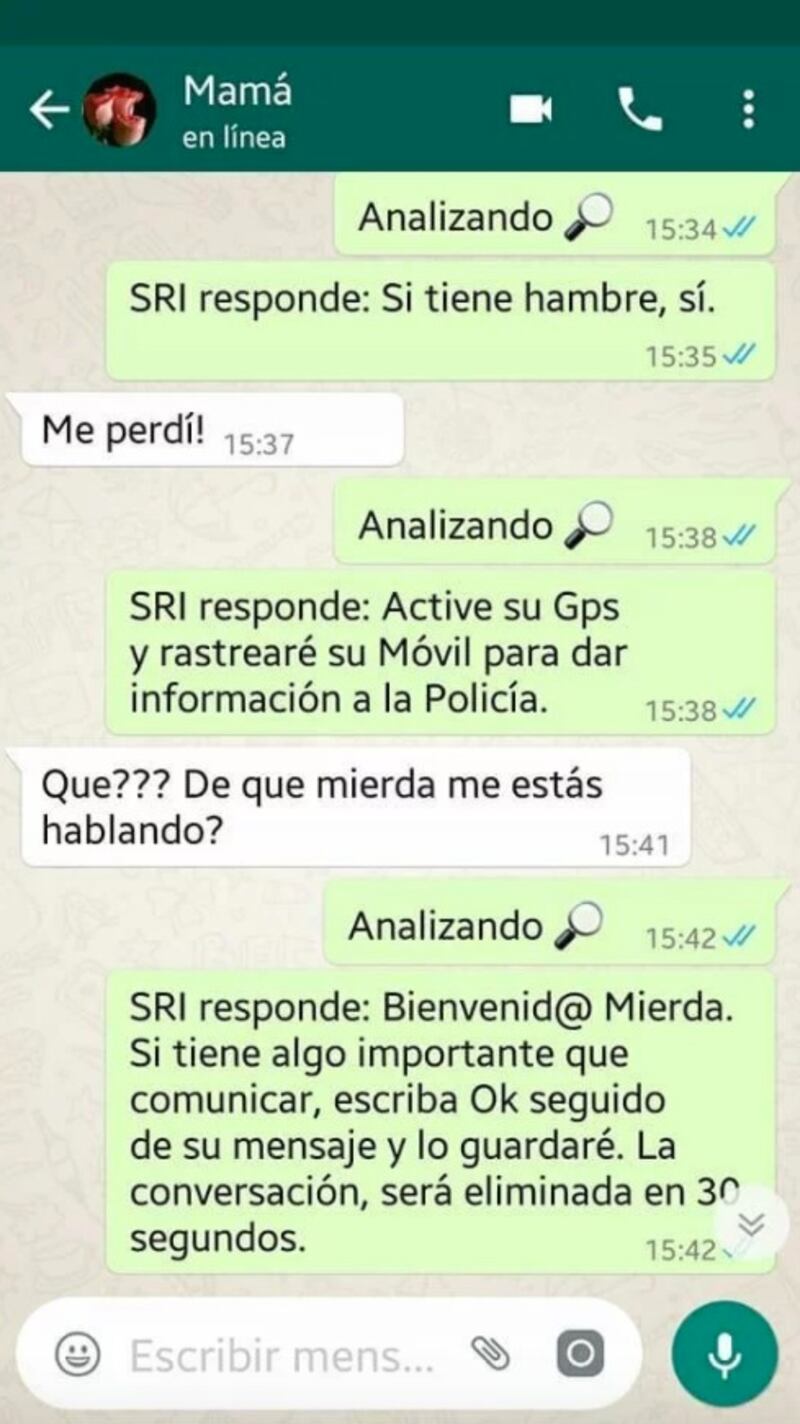Focus the Escribir mensaje text field
Viewport: 800px width, 1424px height.
pos(282,1357)
